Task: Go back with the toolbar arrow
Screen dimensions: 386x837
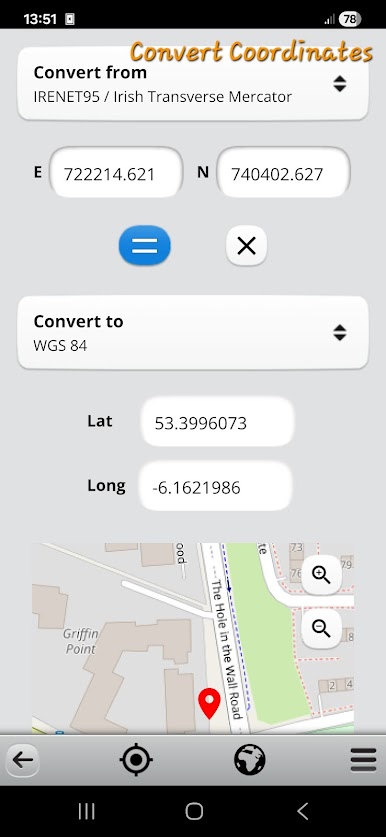Action: [x=22, y=759]
